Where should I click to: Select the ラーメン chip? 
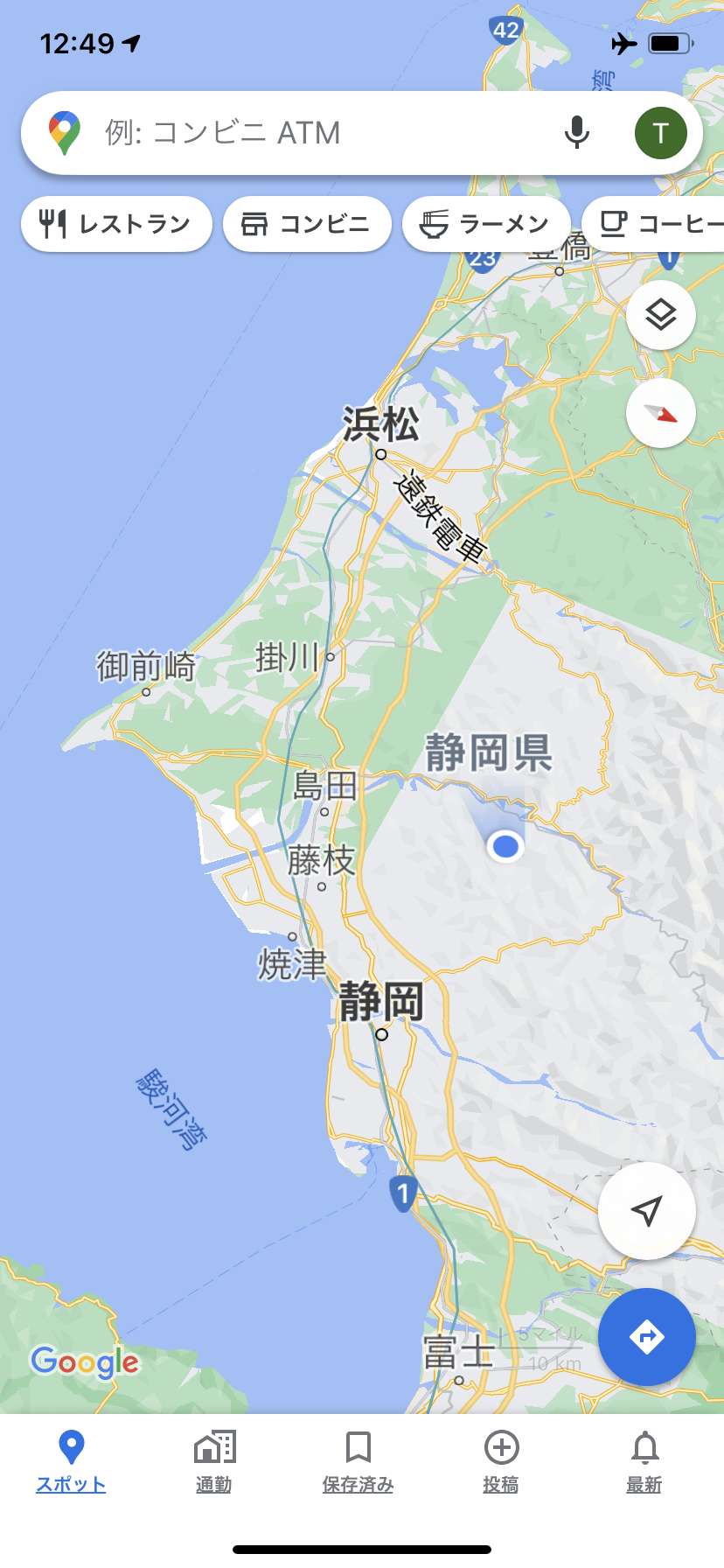tap(485, 224)
